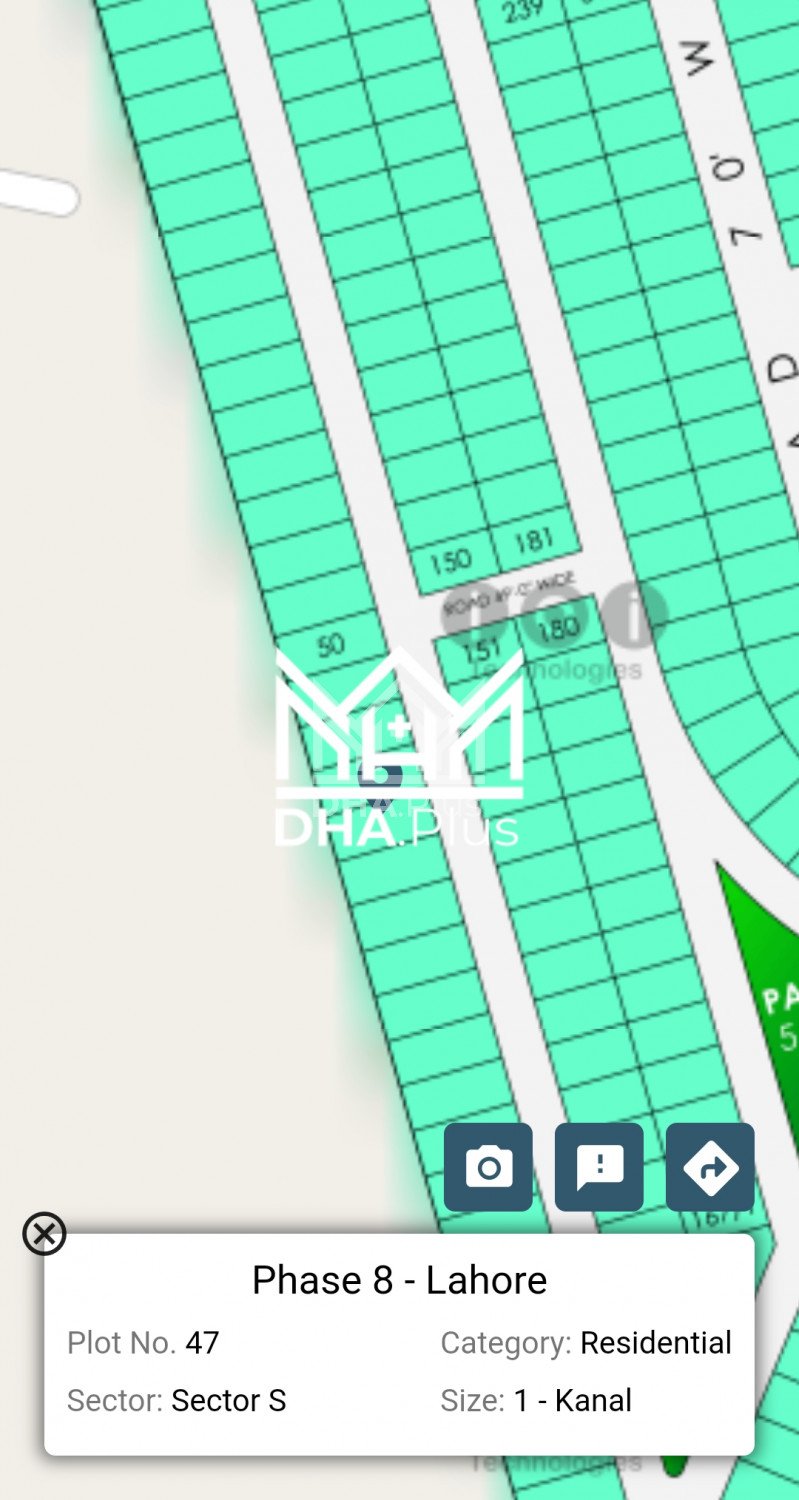Take a snapshot with the camera button

(488, 1167)
